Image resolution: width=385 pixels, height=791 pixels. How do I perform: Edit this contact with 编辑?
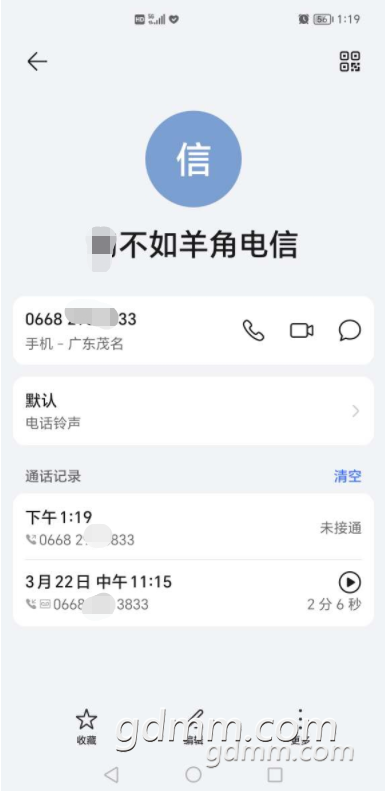coord(193,726)
